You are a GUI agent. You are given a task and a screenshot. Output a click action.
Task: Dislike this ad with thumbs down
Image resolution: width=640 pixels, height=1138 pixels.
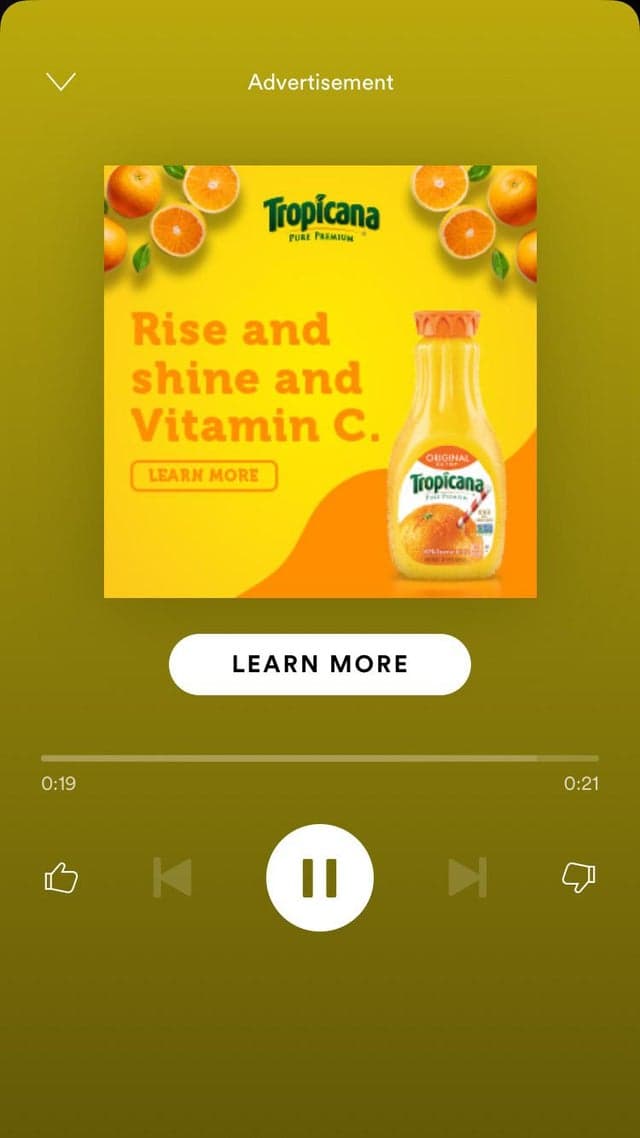578,878
